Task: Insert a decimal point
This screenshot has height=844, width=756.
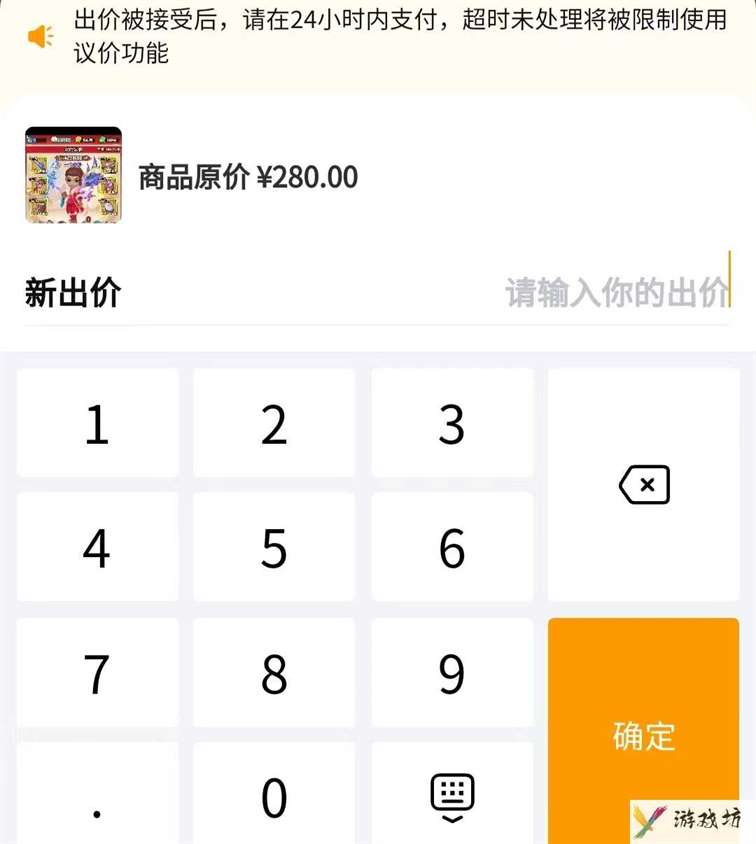Action: (97, 796)
